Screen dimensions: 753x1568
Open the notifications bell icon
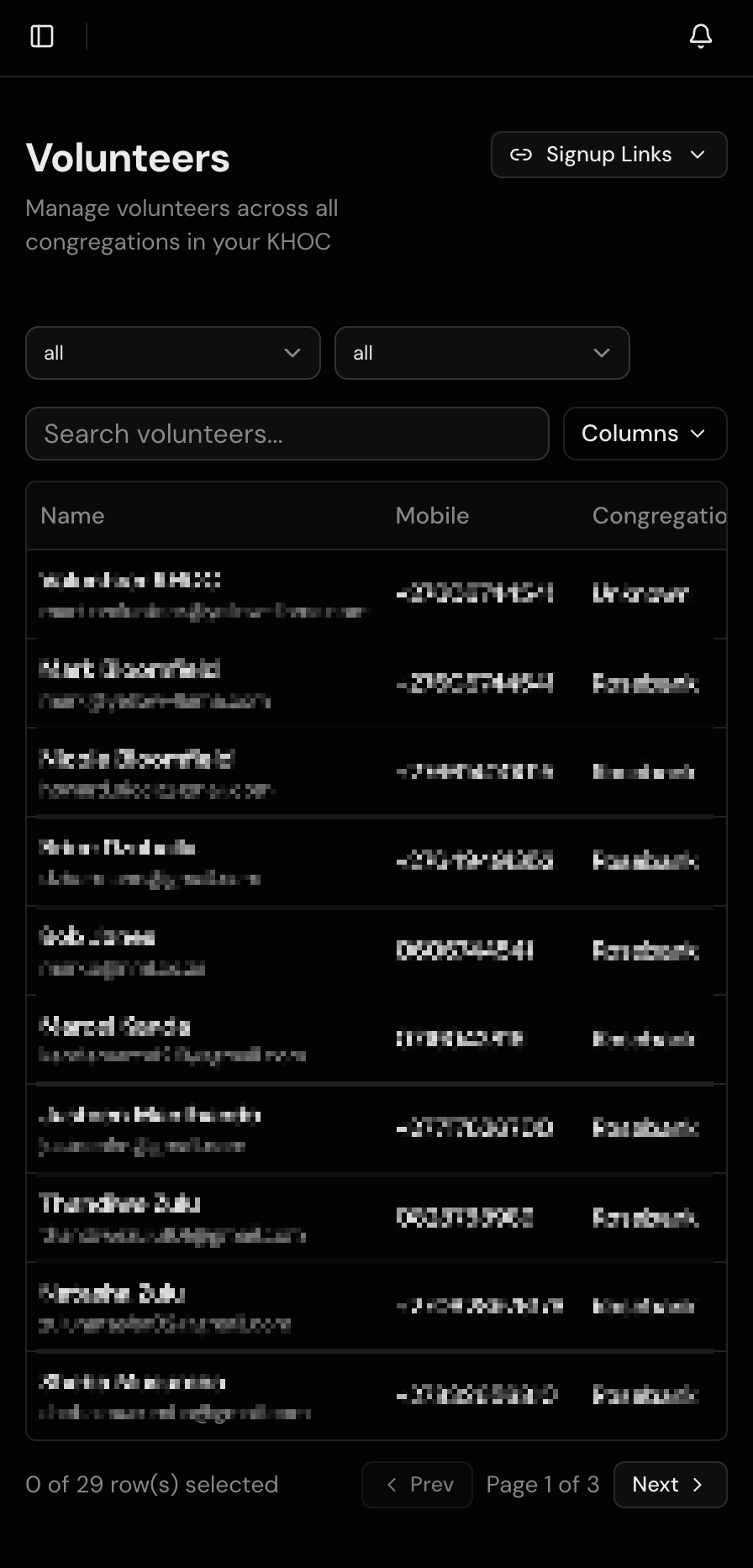(701, 37)
